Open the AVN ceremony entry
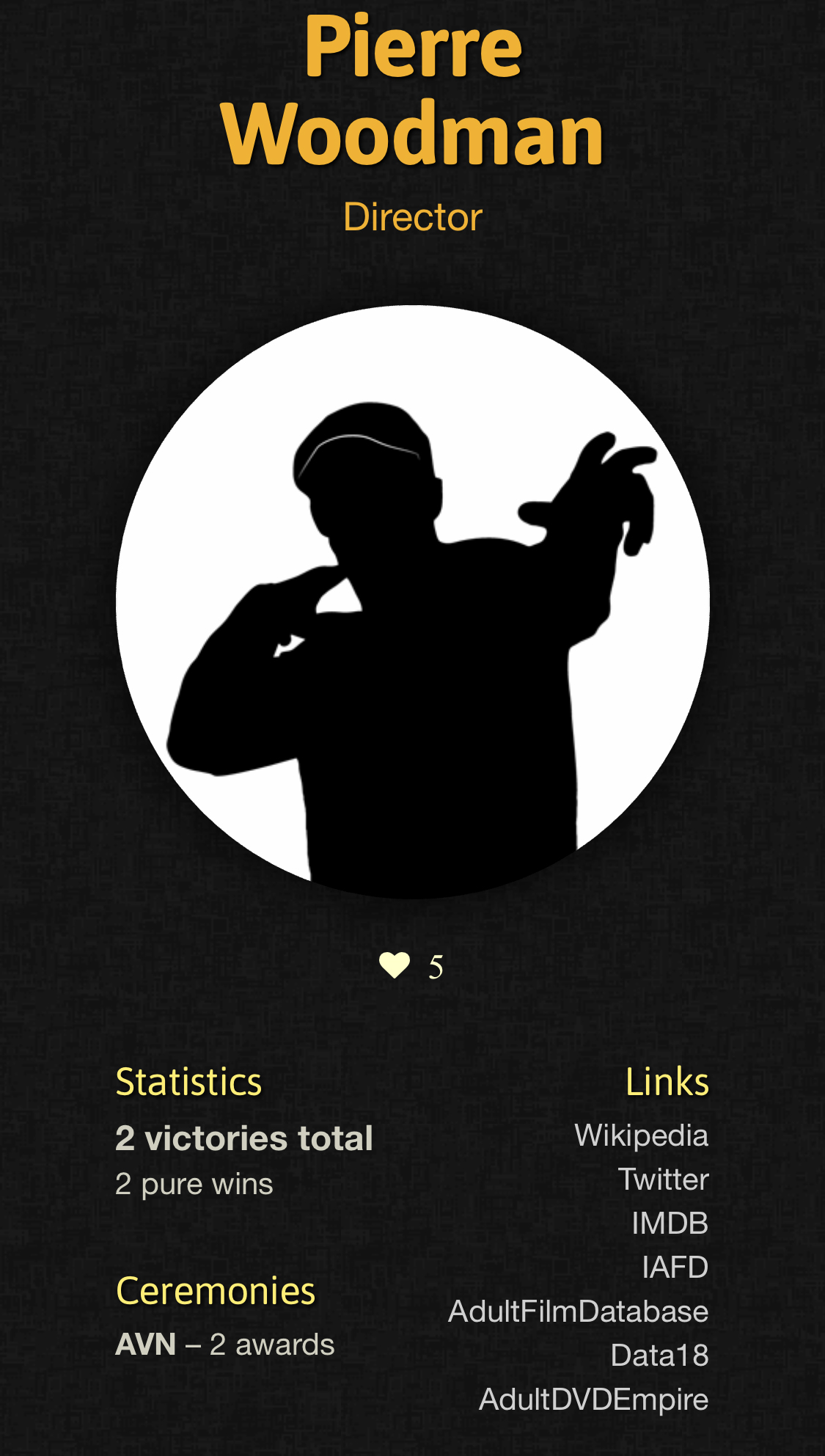The height and width of the screenshot is (1456, 825). [146, 1345]
